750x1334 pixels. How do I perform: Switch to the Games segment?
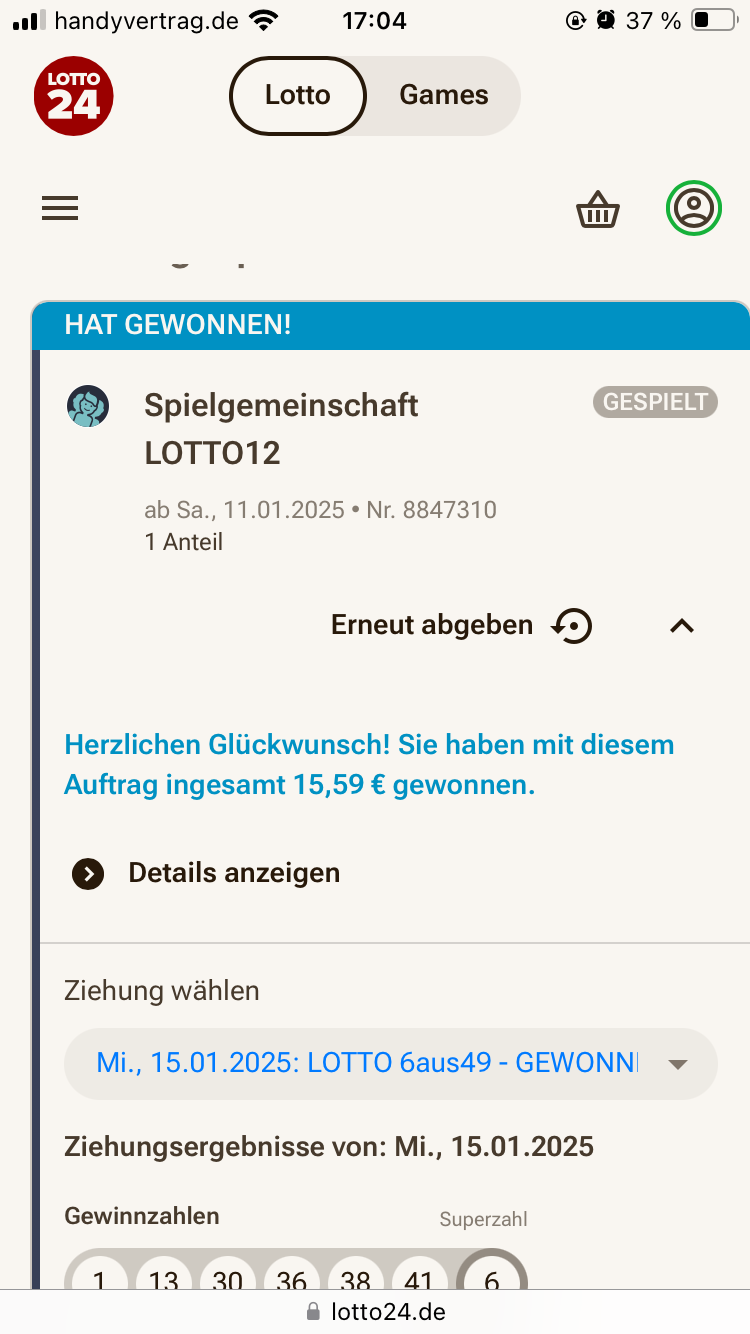pyautogui.click(x=444, y=96)
